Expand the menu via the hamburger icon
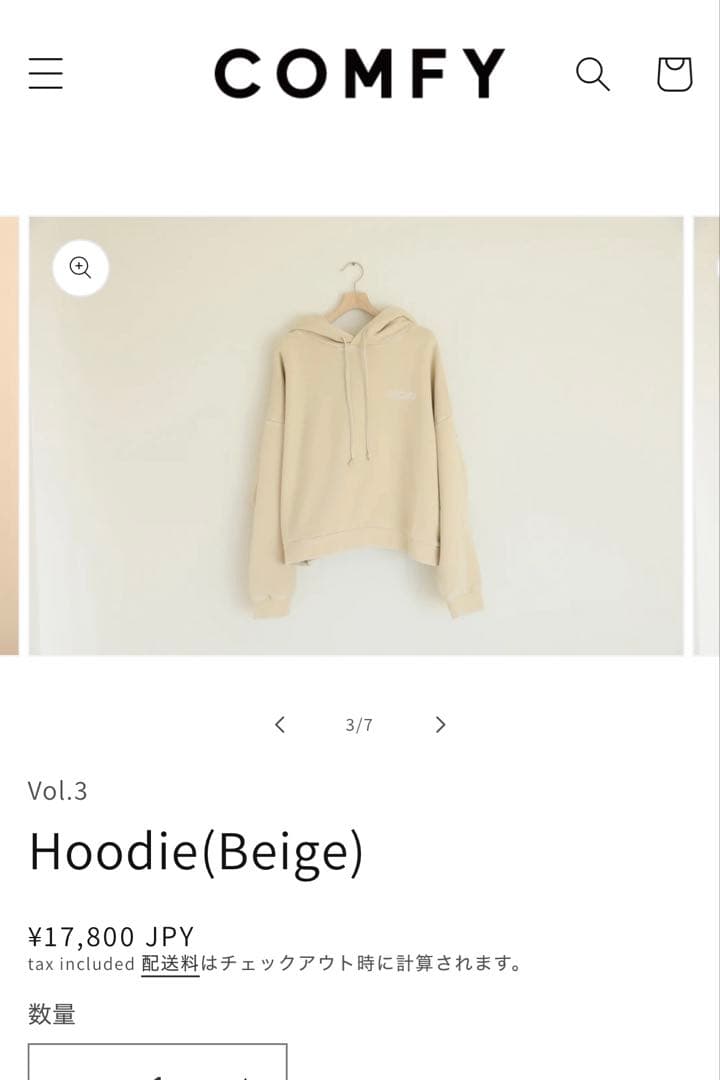Viewport: 720px width, 1080px height. coord(45,73)
